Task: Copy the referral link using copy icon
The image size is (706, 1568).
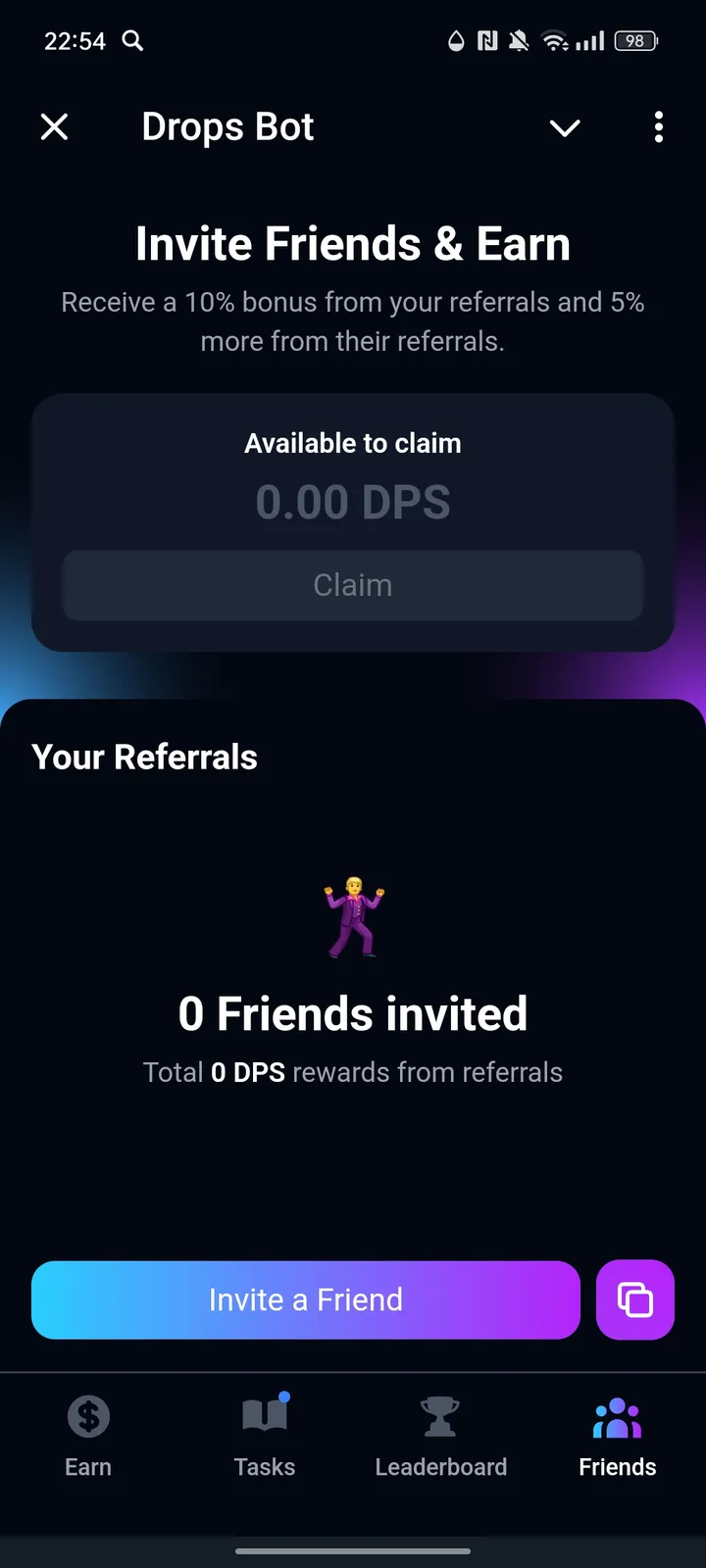Action: click(x=635, y=1299)
